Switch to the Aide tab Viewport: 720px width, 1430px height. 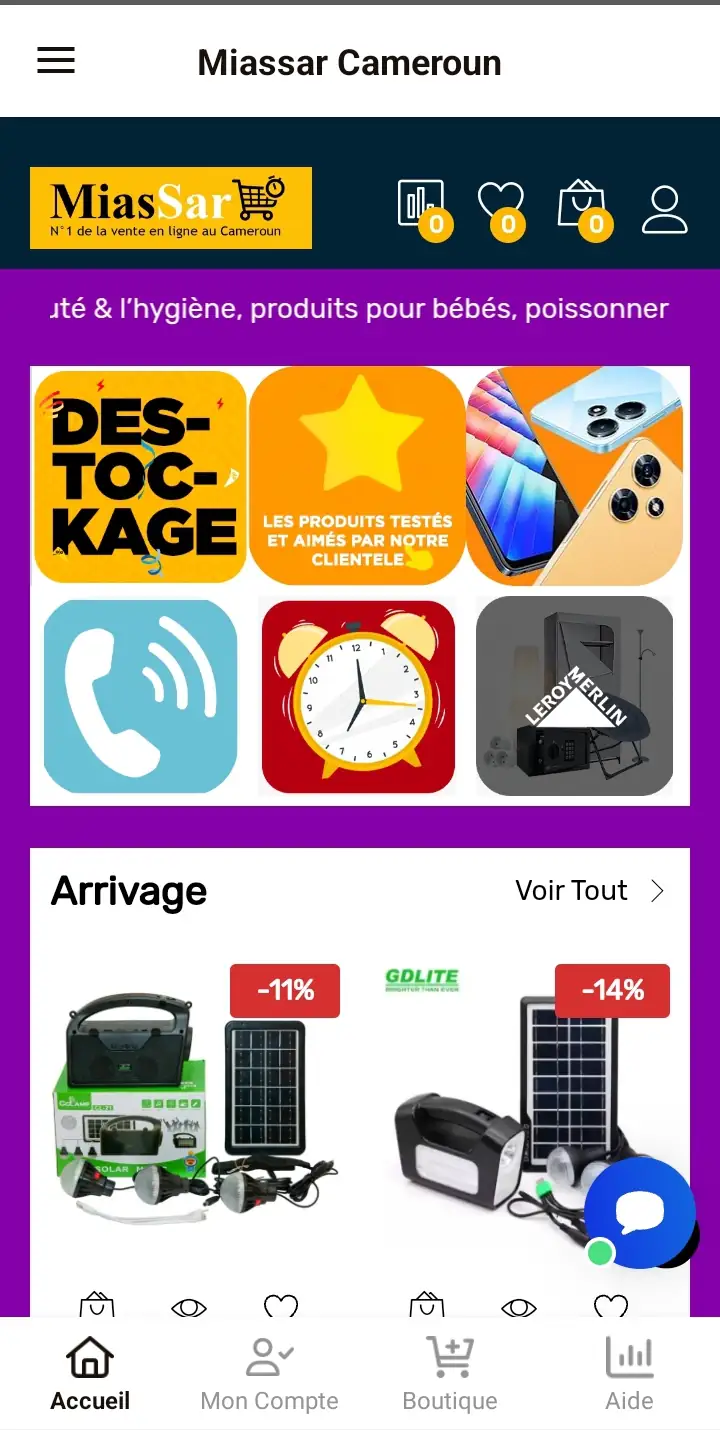coord(629,1375)
